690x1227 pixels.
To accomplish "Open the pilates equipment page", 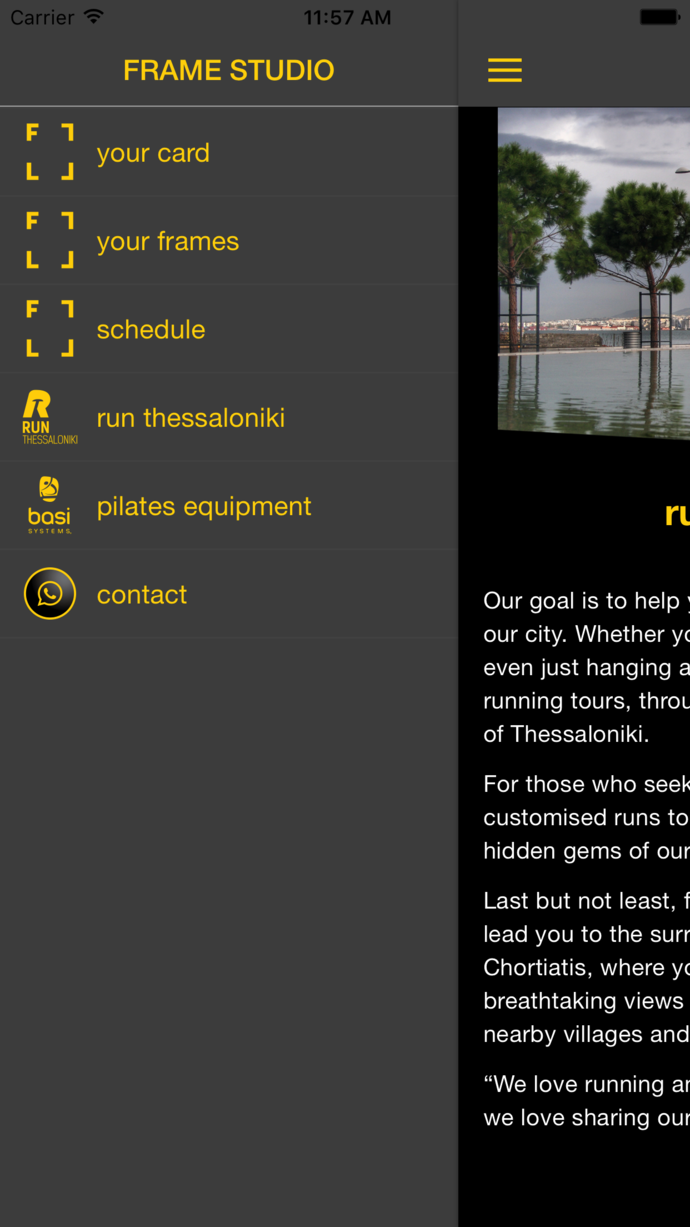I will [229, 505].
